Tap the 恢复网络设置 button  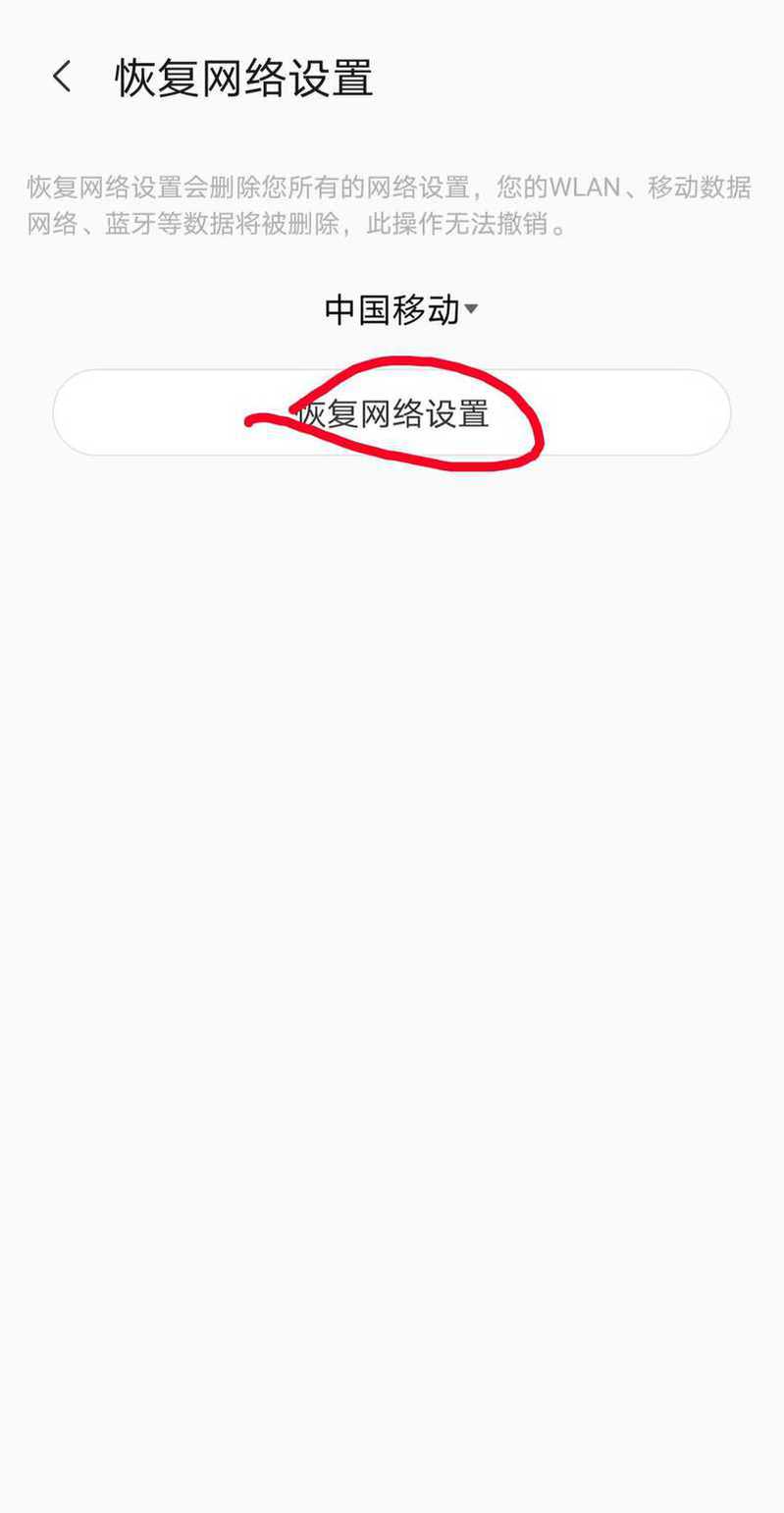(392, 412)
